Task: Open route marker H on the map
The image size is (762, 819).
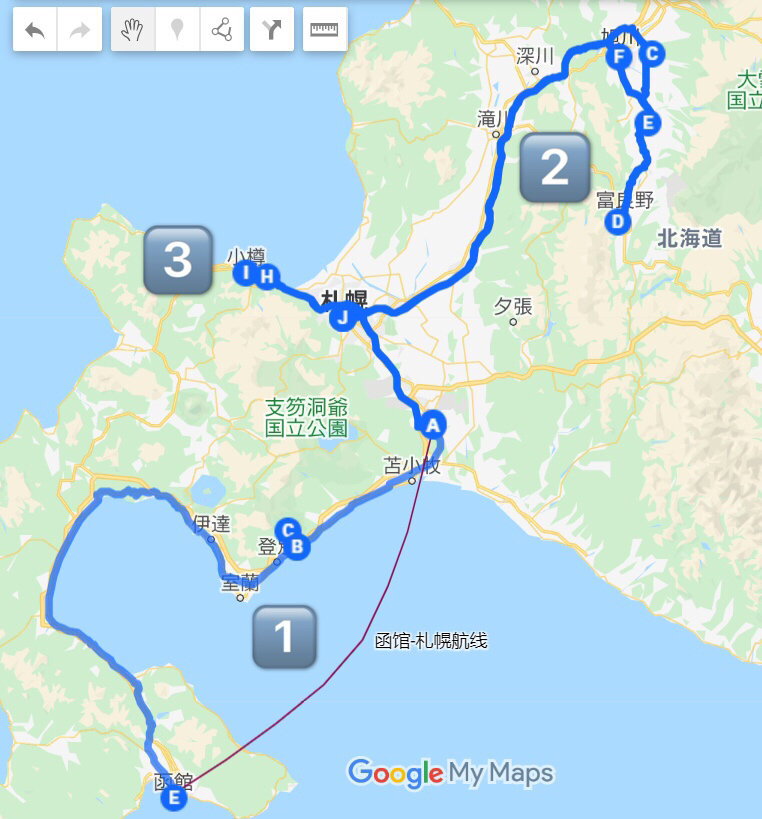Action: [266, 277]
